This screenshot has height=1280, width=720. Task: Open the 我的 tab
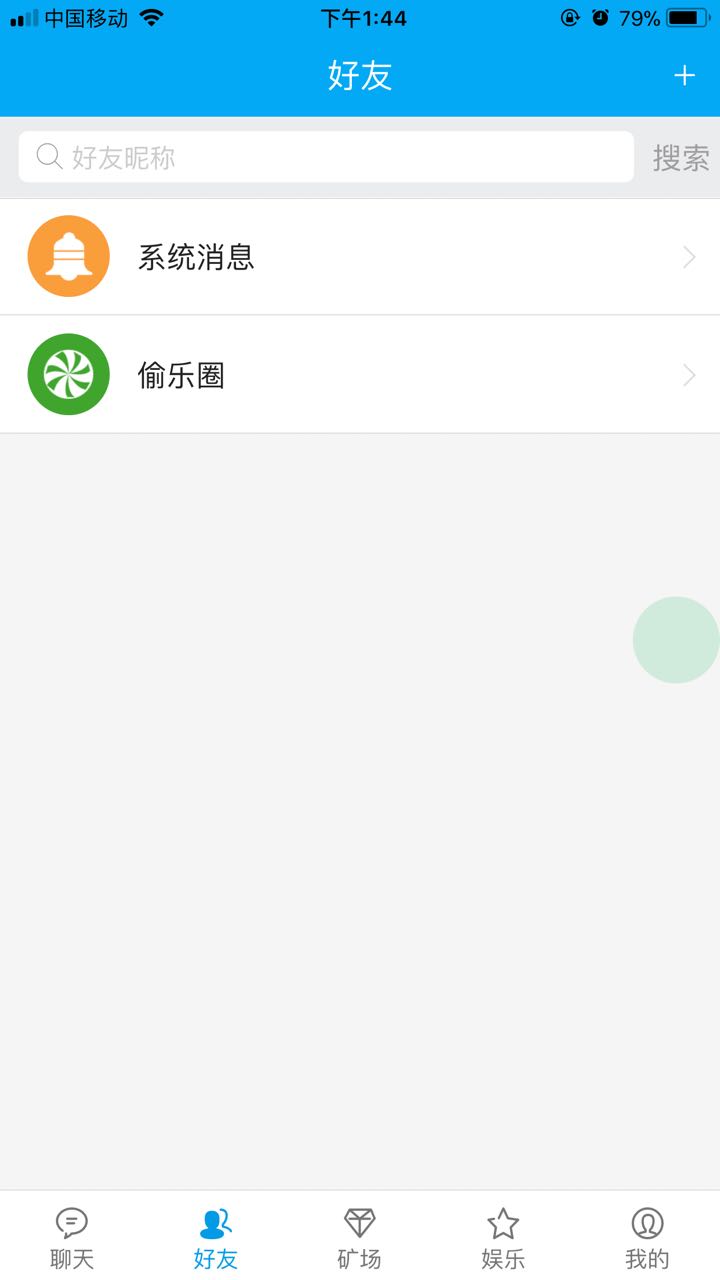click(647, 1238)
